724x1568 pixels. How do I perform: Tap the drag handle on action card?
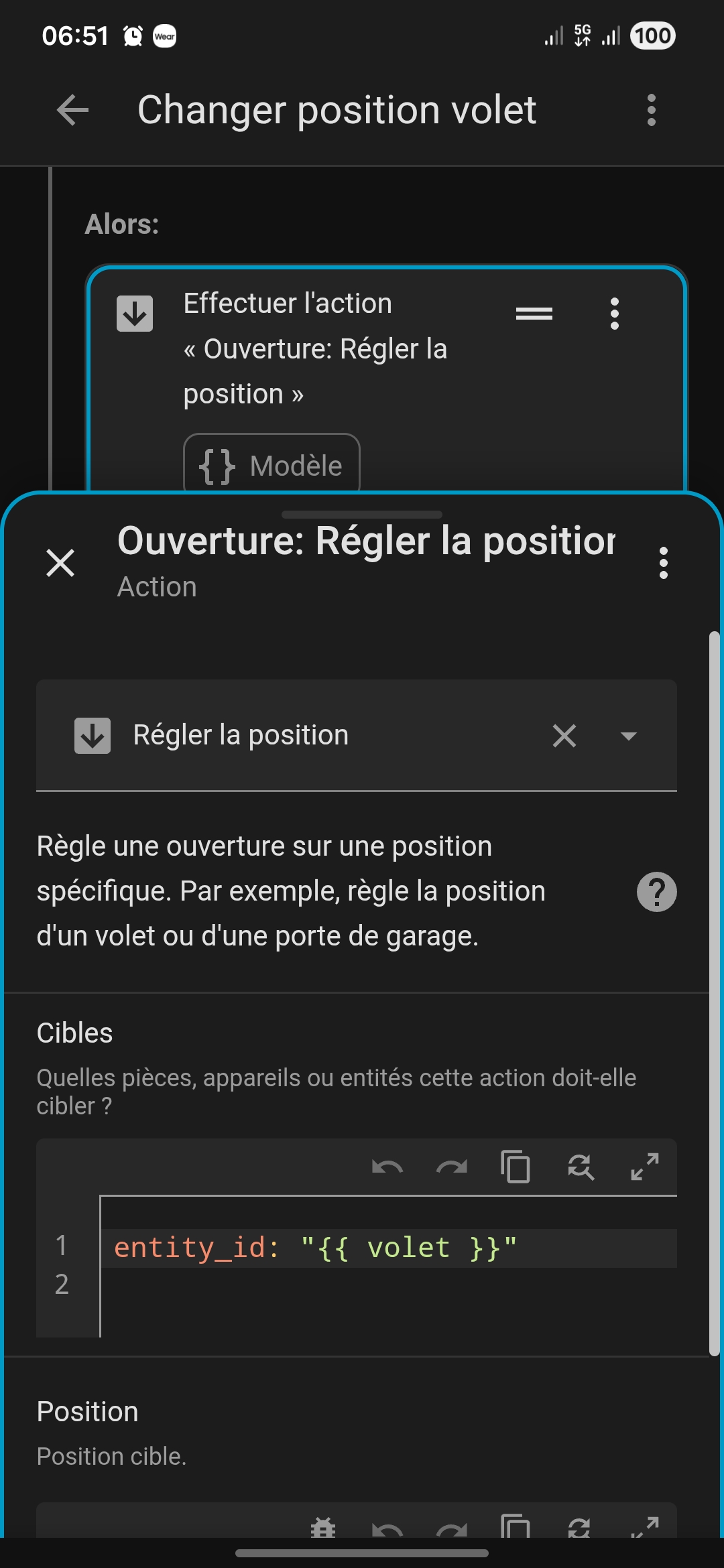534,314
